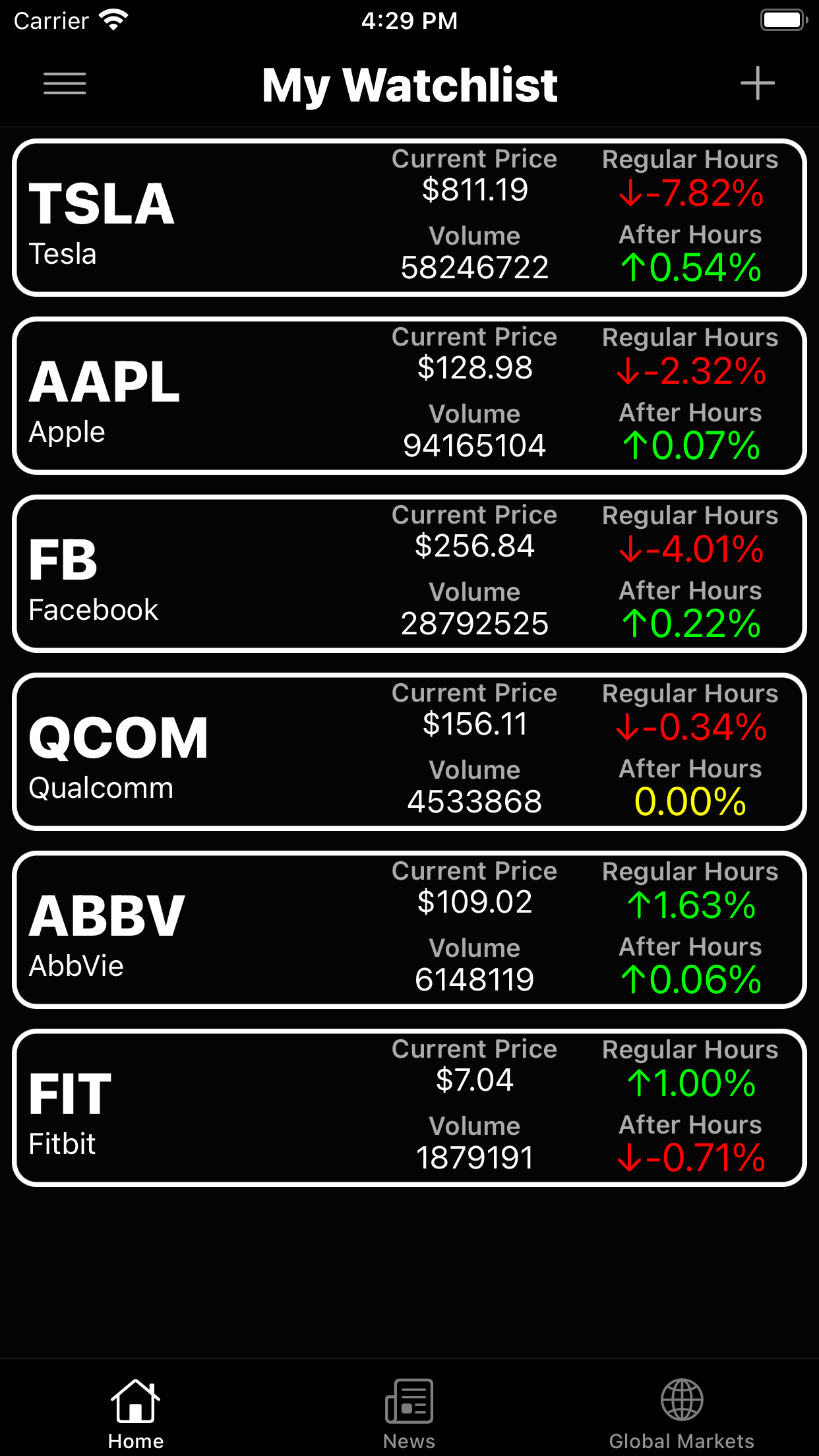Viewport: 819px width, 1456px height.
Task: Open the AAPL Apple stock card
Action: (409, 396)
